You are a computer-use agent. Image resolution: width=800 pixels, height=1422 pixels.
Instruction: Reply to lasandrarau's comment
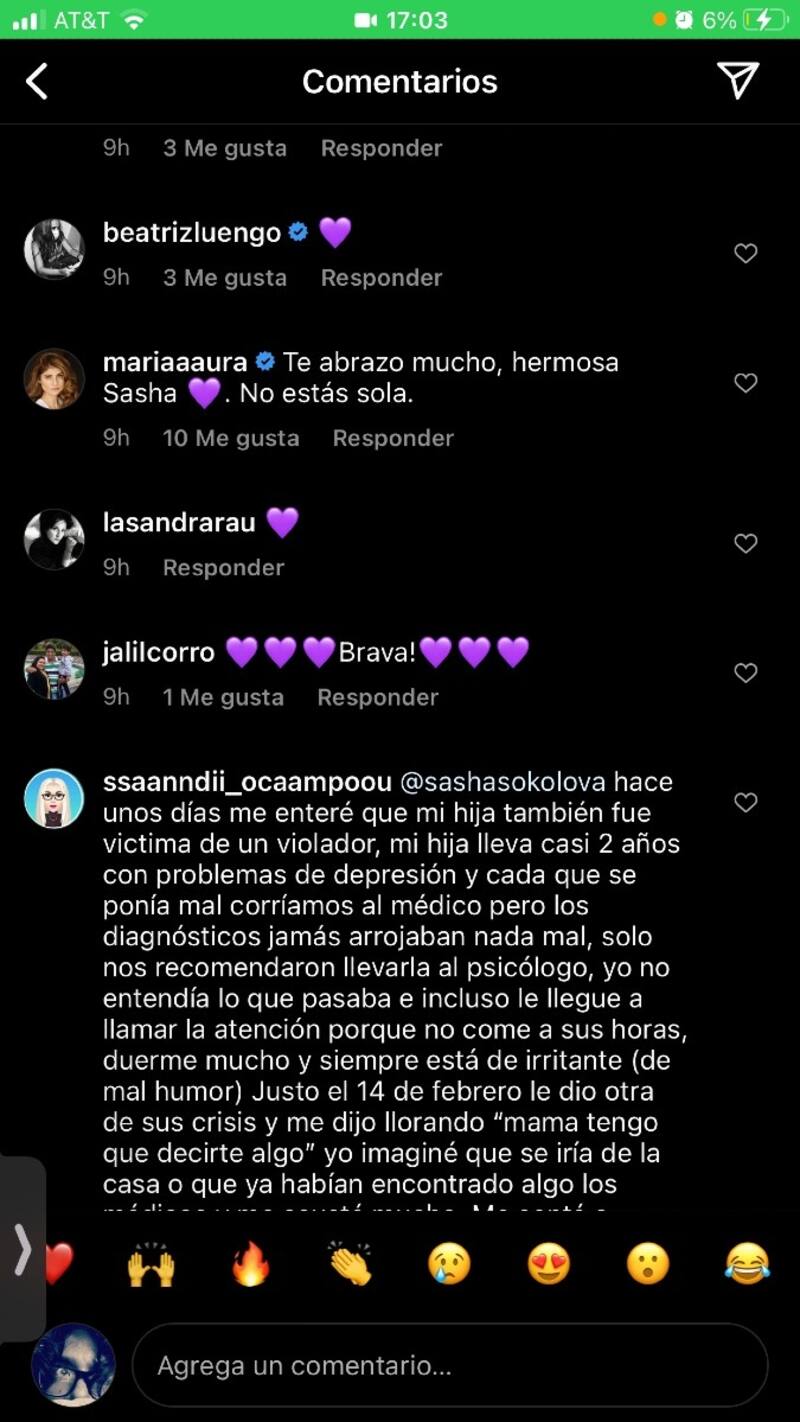(x=223, y=567)
